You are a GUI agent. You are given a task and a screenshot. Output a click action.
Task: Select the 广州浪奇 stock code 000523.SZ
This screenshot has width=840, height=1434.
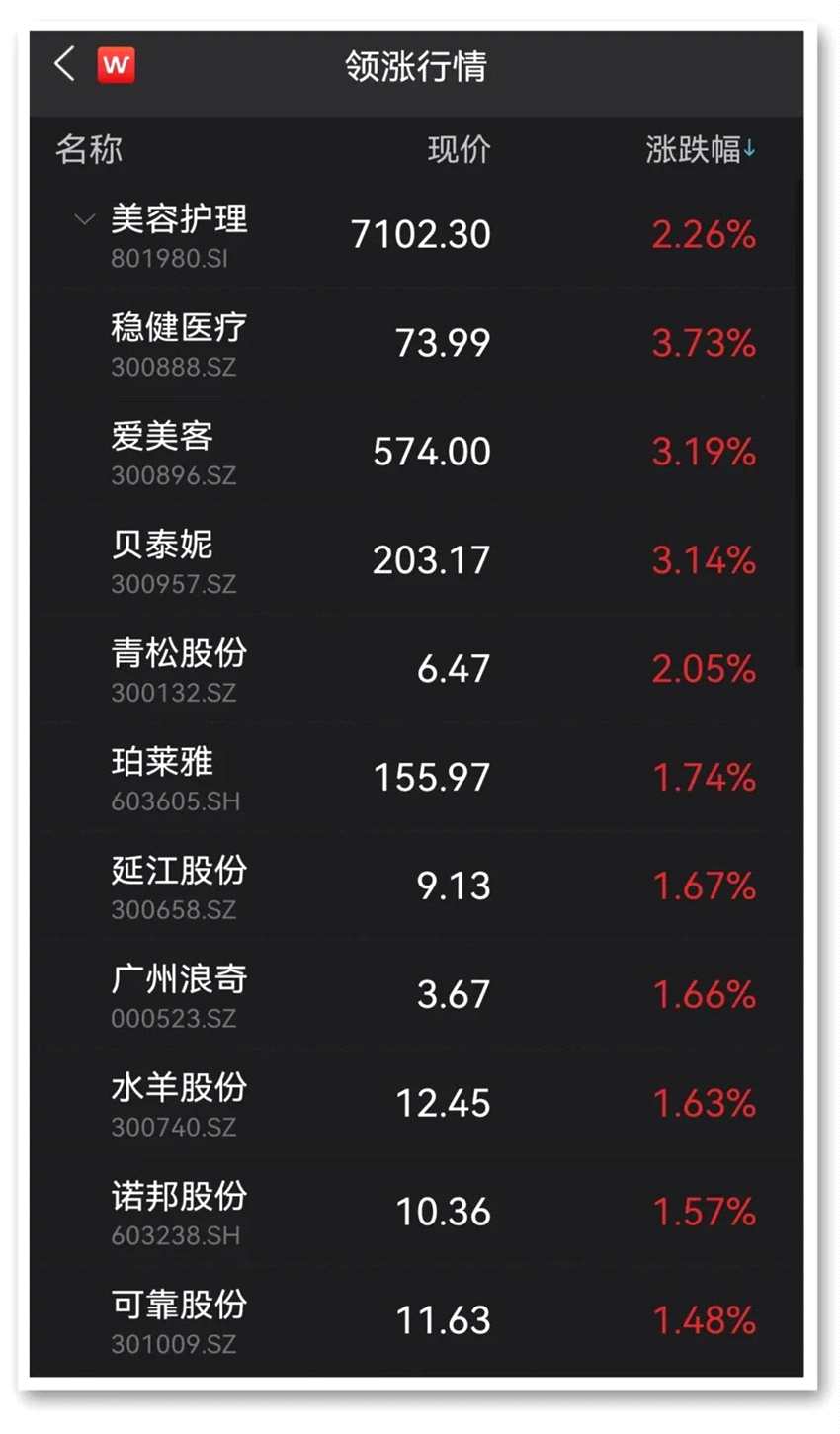pos(174,1018)
